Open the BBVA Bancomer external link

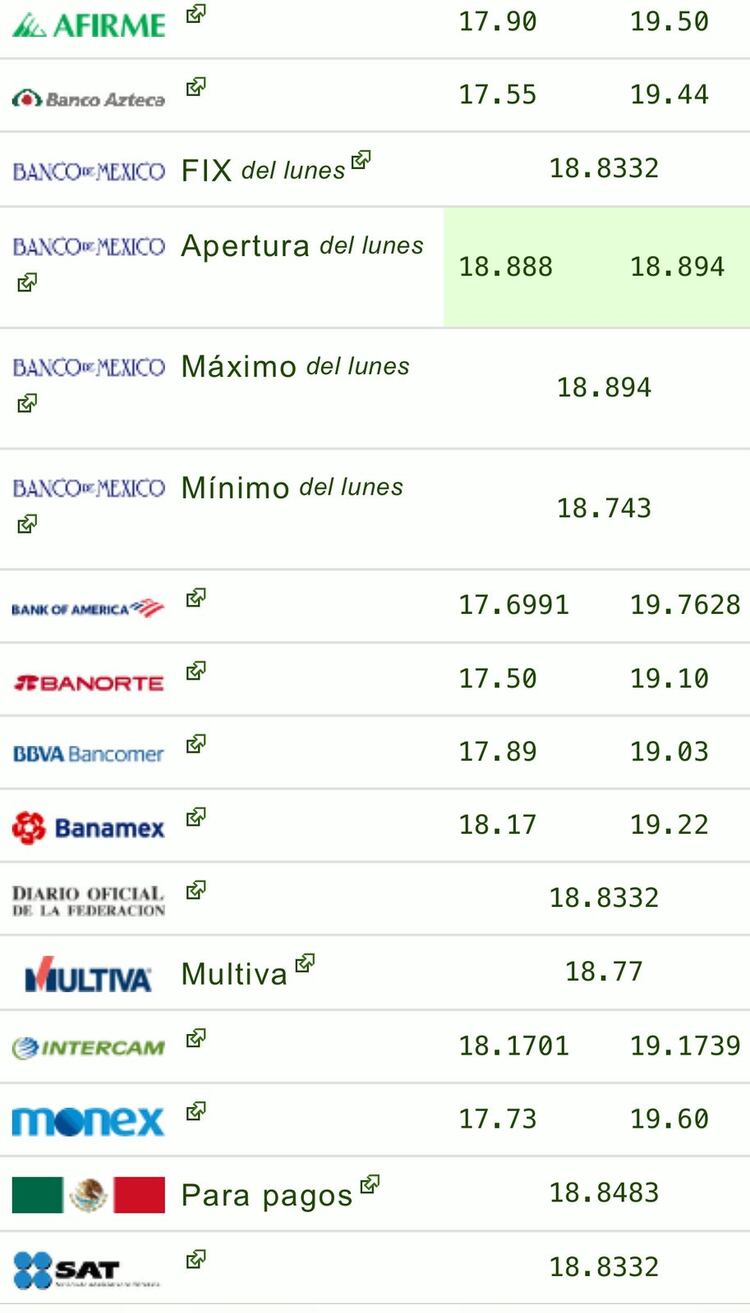[196, 744]
